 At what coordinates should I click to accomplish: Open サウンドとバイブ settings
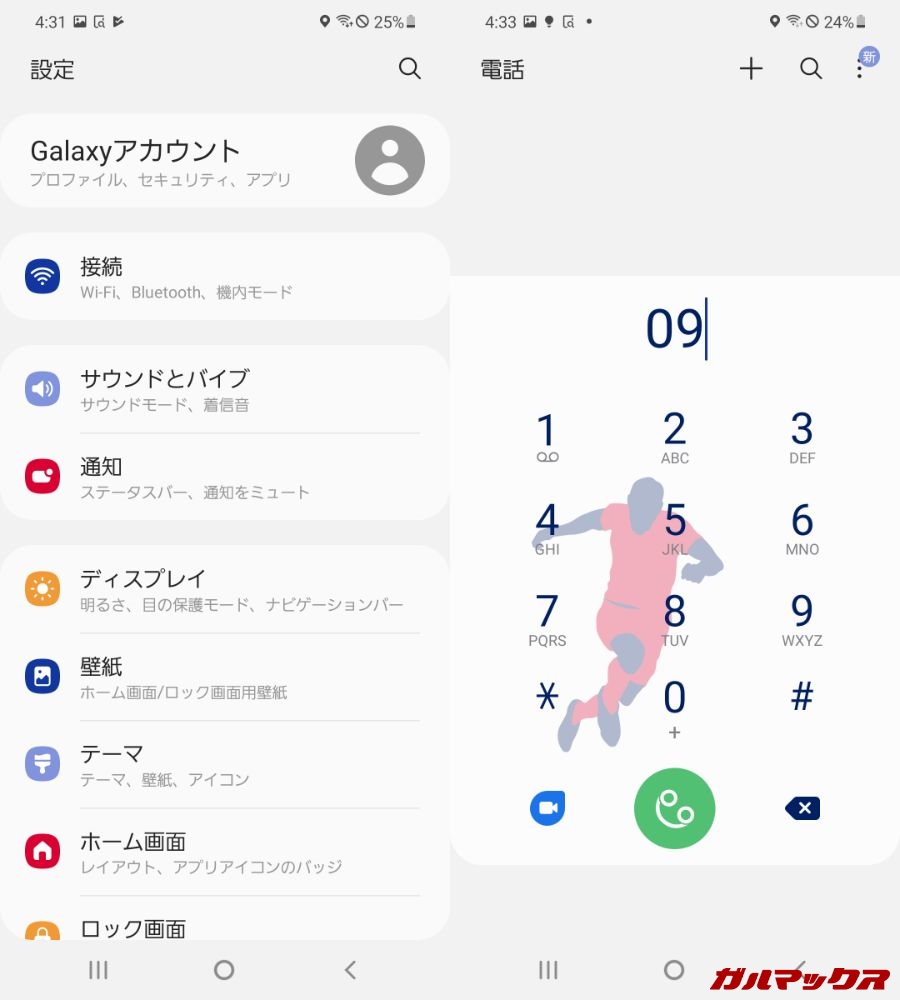(x=225, y=389)
